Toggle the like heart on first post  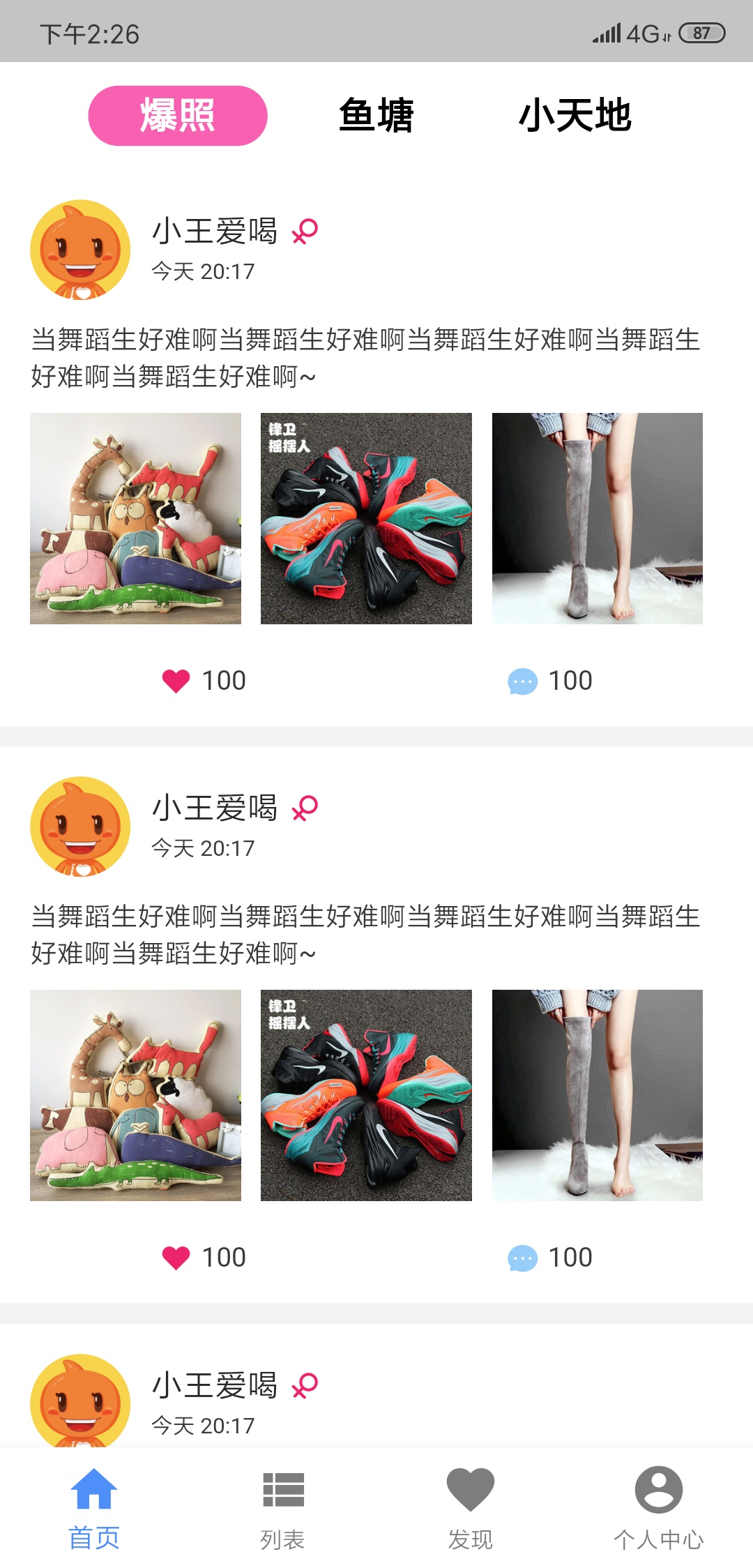[175, 681]
